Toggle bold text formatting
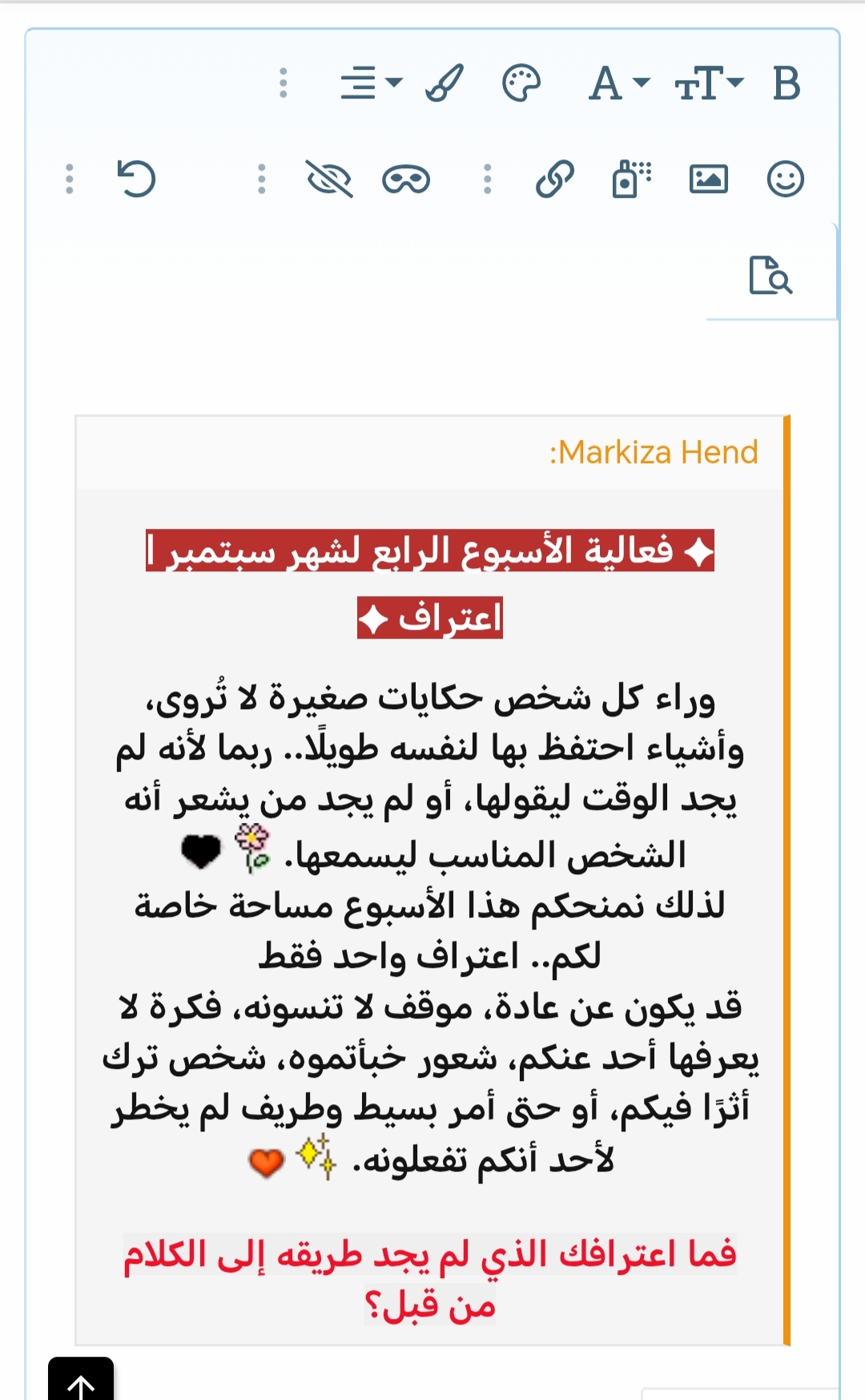Viewport: 865px width, 1400px height. 786,83
